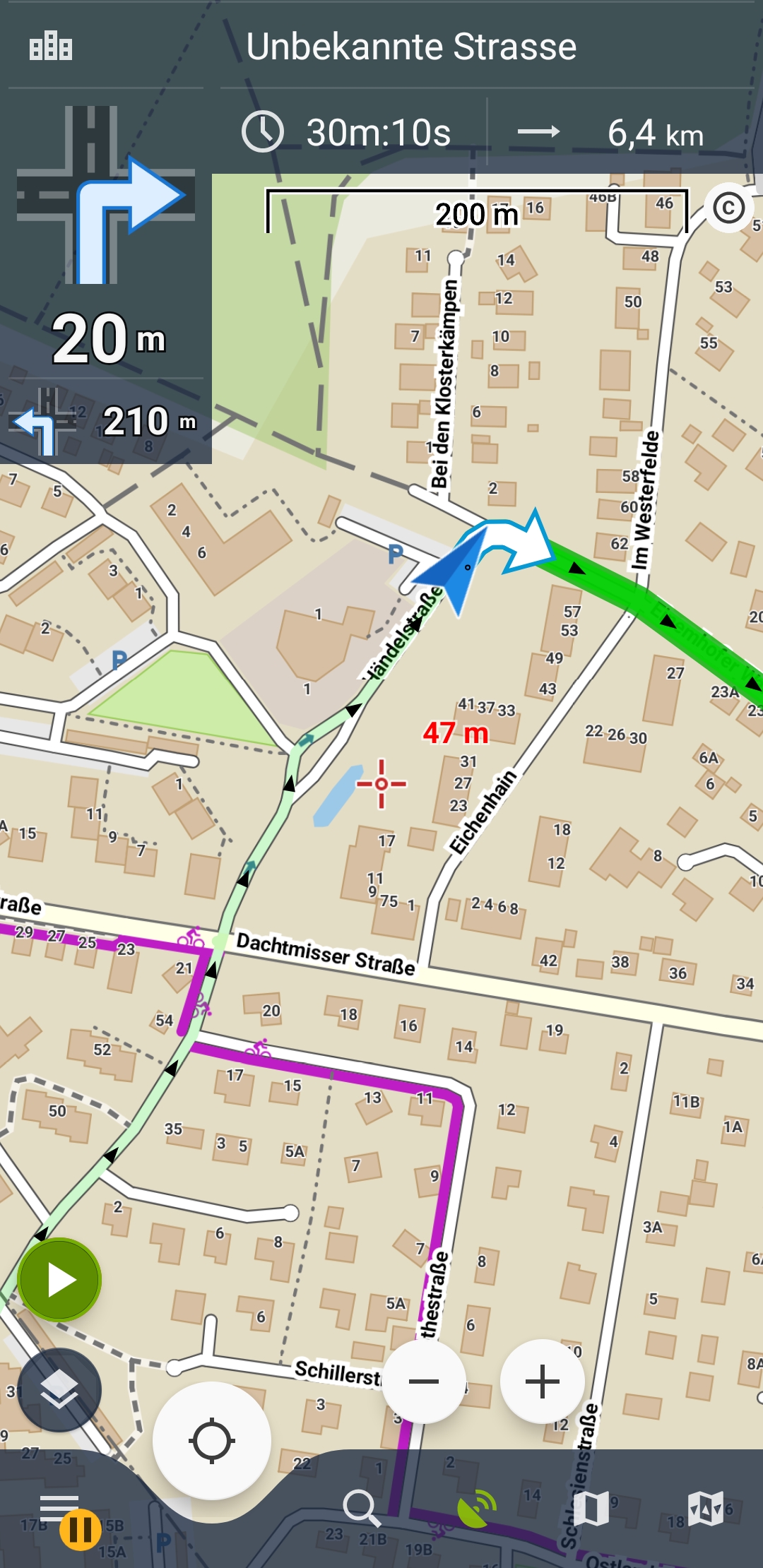Open the main menu

pyautogui.click(x=59, y=1508)
